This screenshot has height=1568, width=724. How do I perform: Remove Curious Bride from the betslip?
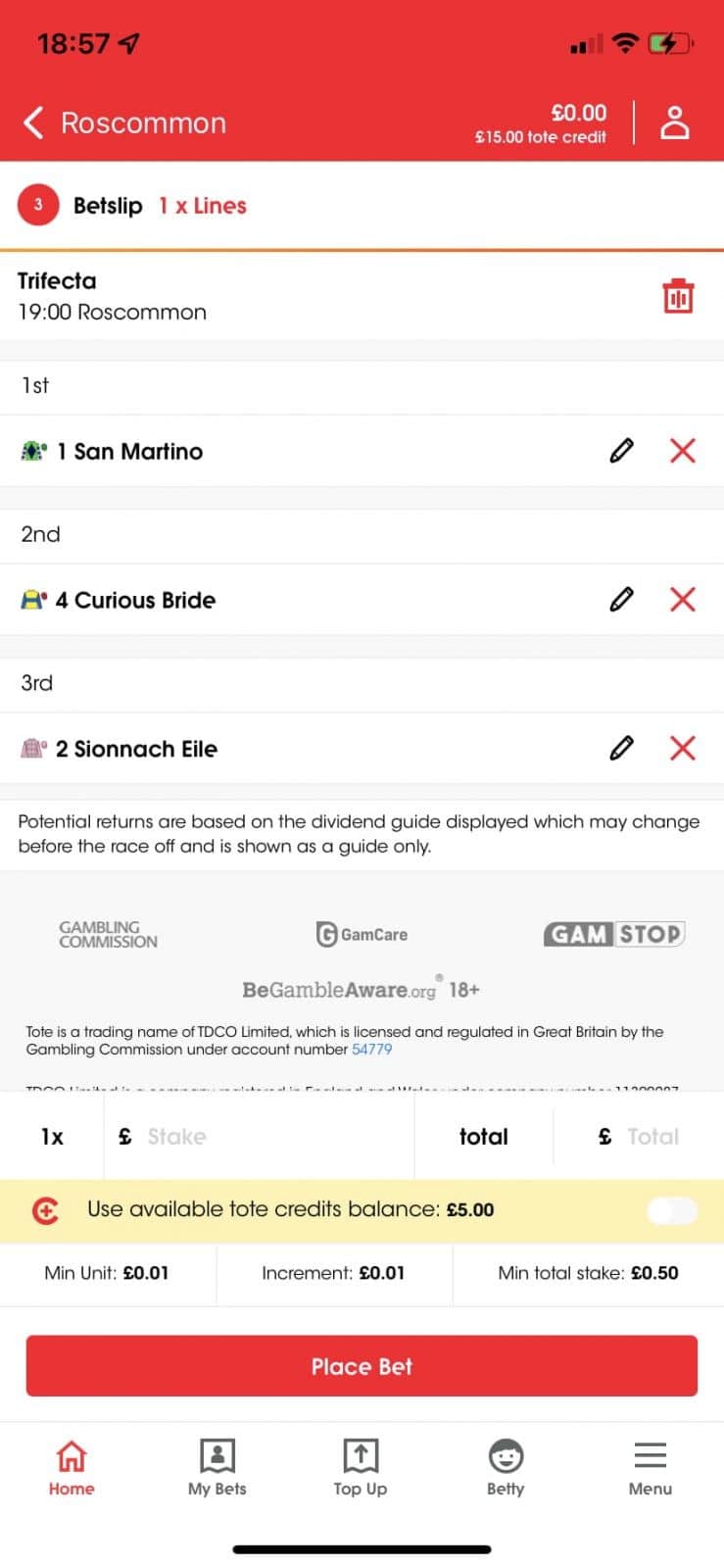tap(682, 600)
